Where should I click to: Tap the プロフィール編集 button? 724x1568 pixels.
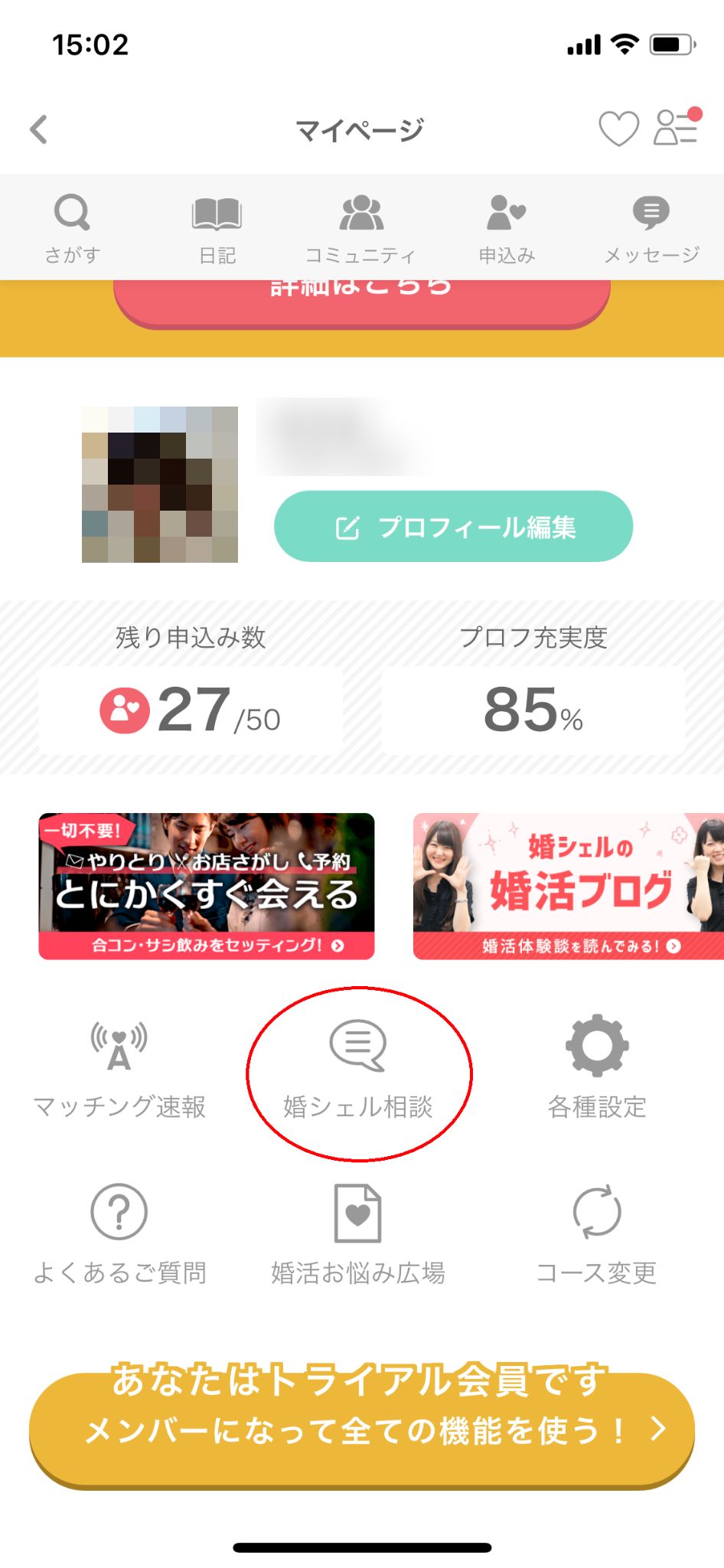point(453,527)
